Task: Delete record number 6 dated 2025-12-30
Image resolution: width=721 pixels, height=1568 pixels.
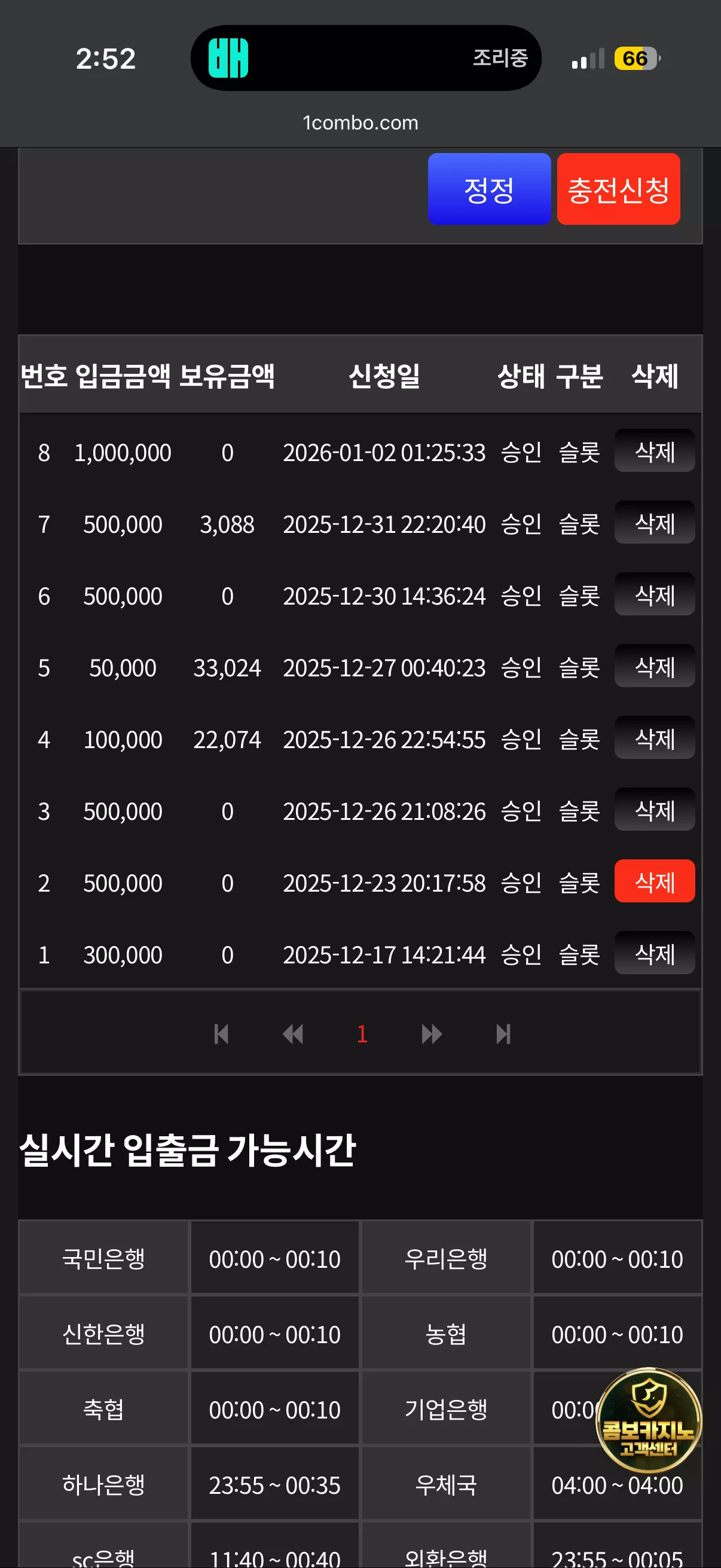Action: tap(655, 594)
